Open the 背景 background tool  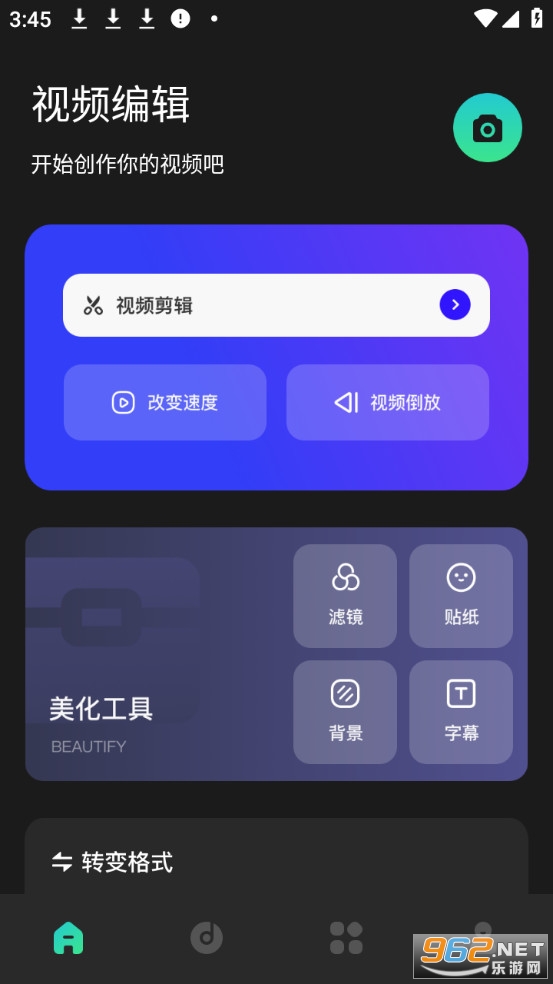tap(345, 712)
